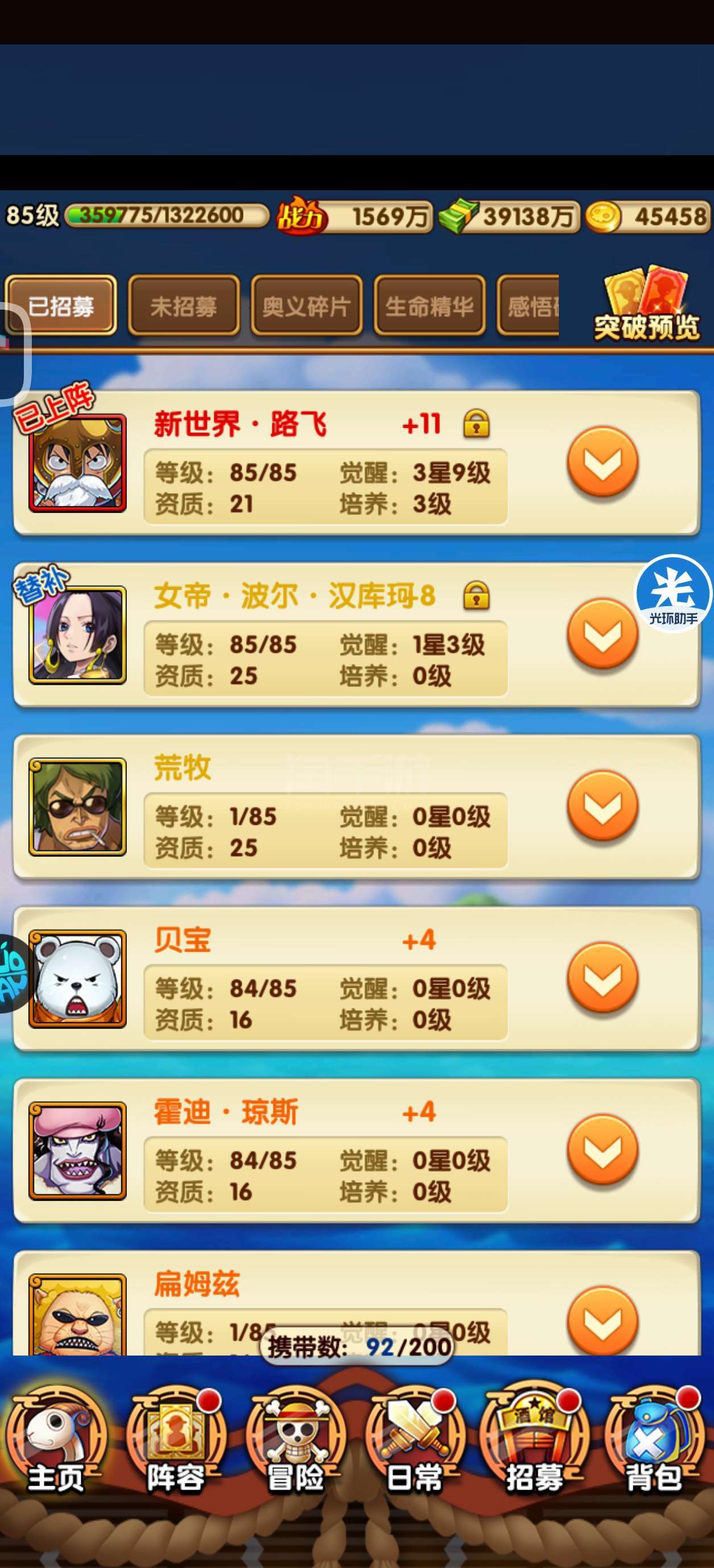
Task: Open the 奥义碎片 tab
Action: coord(306,306)
